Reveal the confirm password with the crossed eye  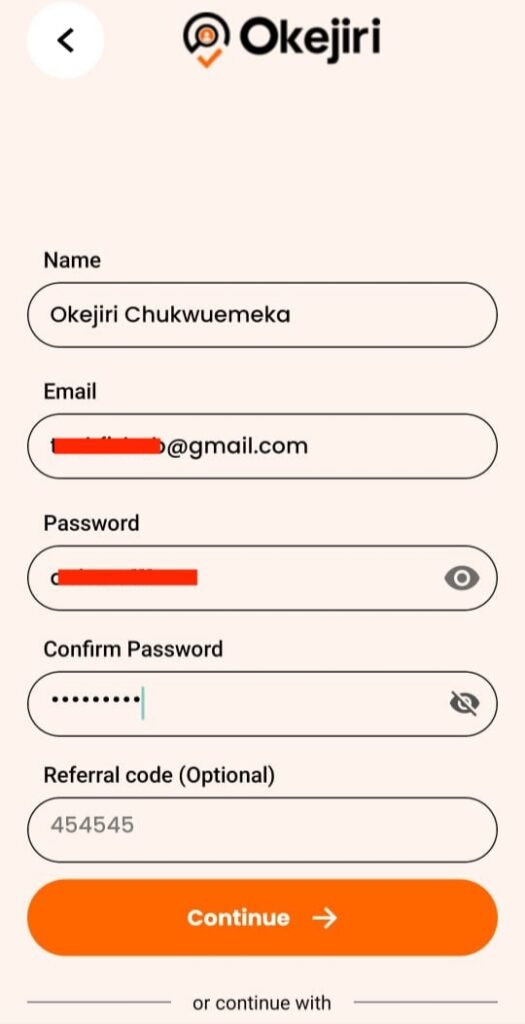tap(464, 703)
